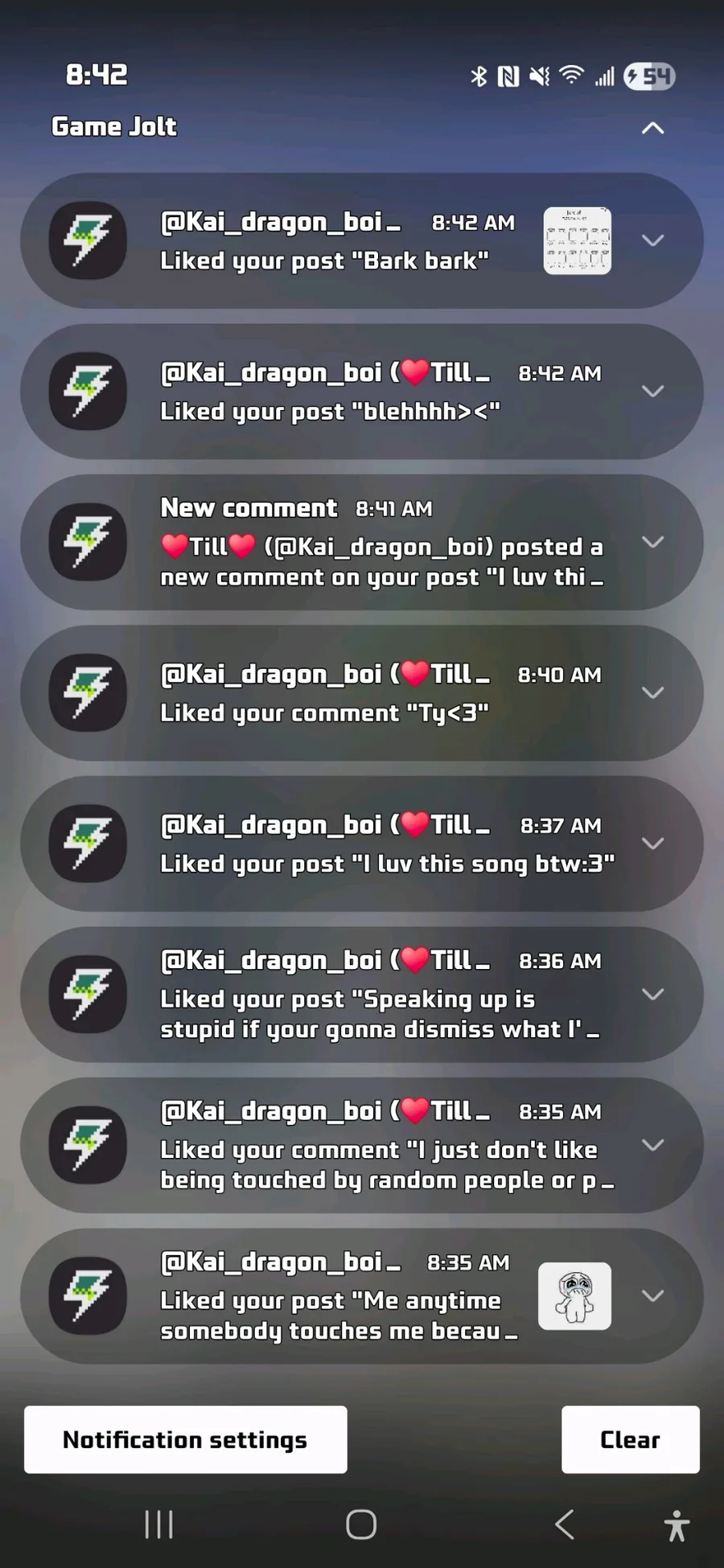The height and width of the screenshot is (1568, 724).
Task: Open the "I luv this song btw:3" notification
Action: (x=362, y=844)
